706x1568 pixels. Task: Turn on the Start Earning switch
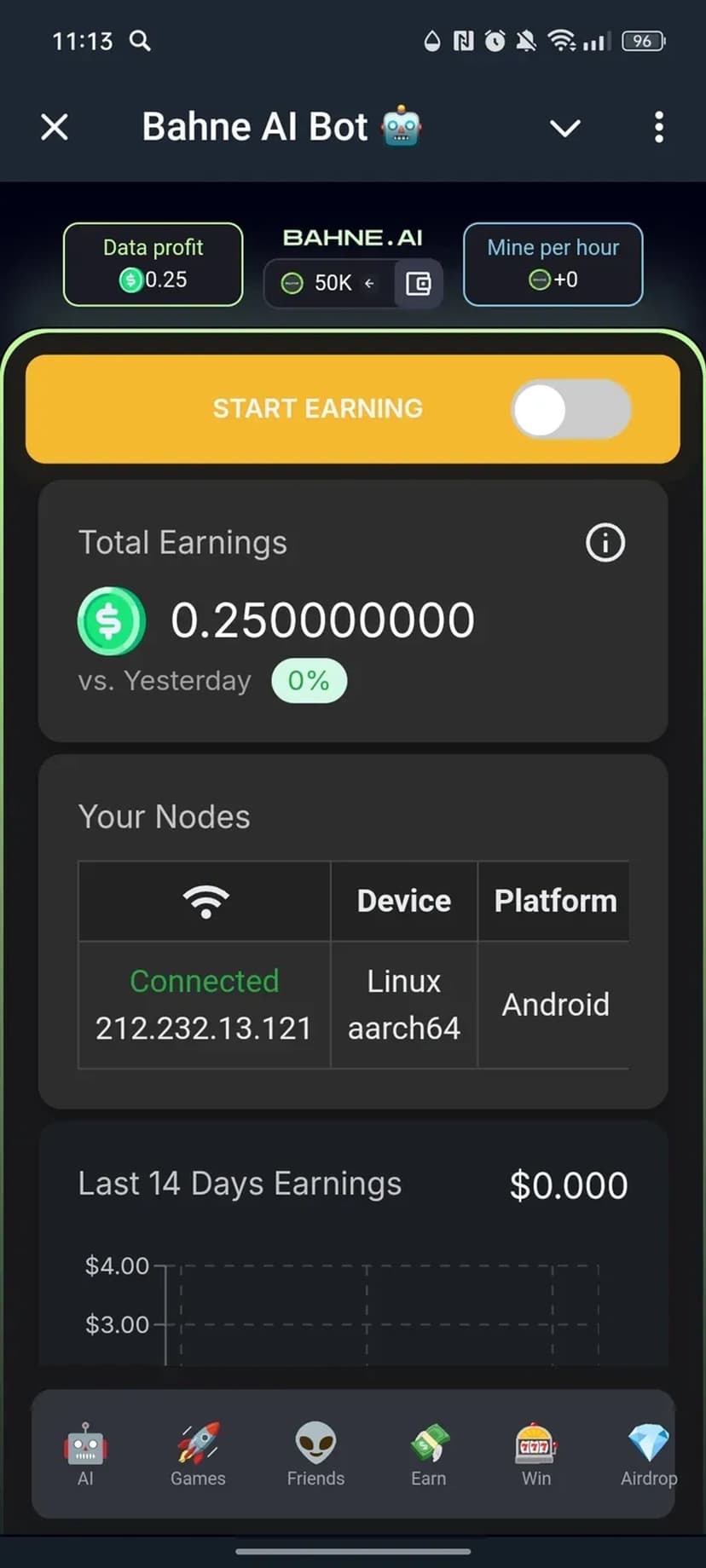(x=570, y=409)
